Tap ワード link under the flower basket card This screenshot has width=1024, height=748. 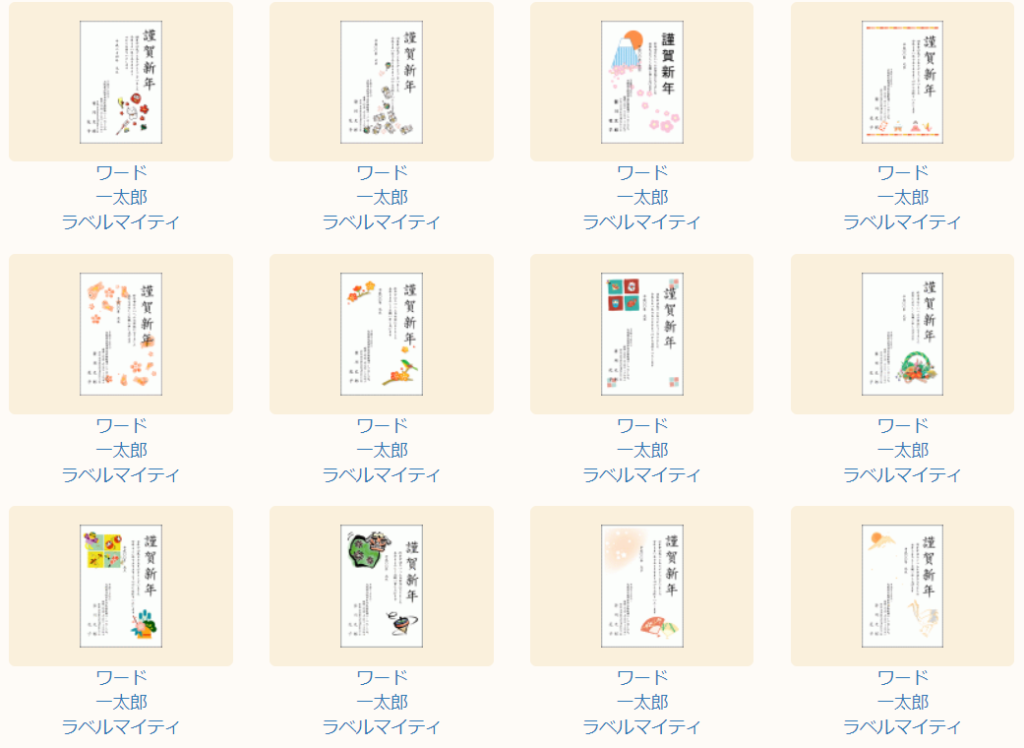tap(902, 426)
